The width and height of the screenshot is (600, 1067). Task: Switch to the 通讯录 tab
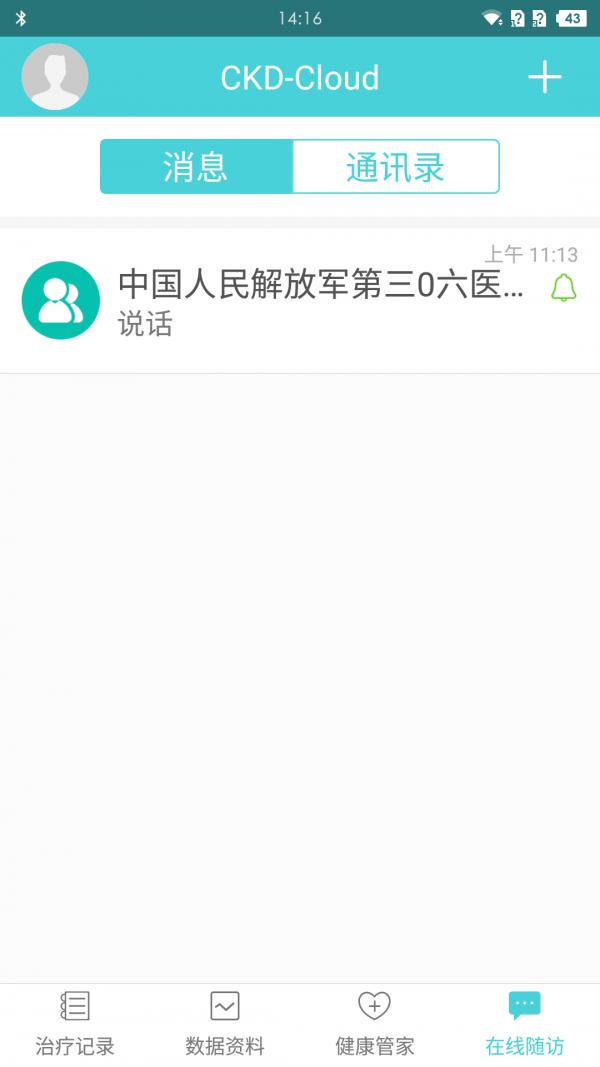[395, 167]
